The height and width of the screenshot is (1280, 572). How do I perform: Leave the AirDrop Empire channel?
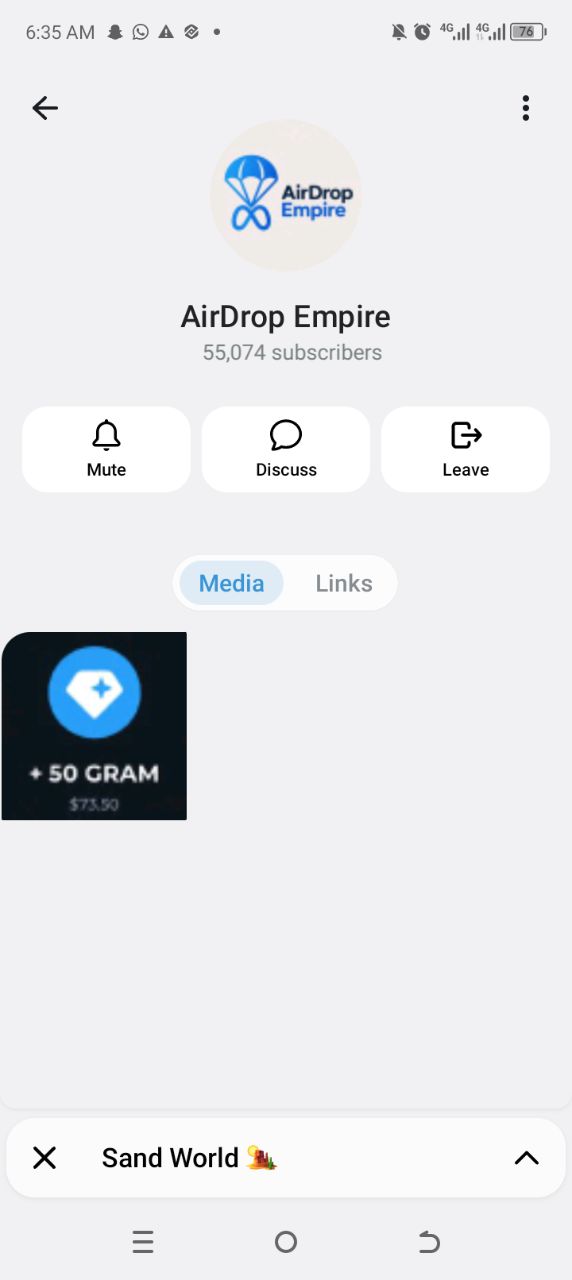pos(466,449)
